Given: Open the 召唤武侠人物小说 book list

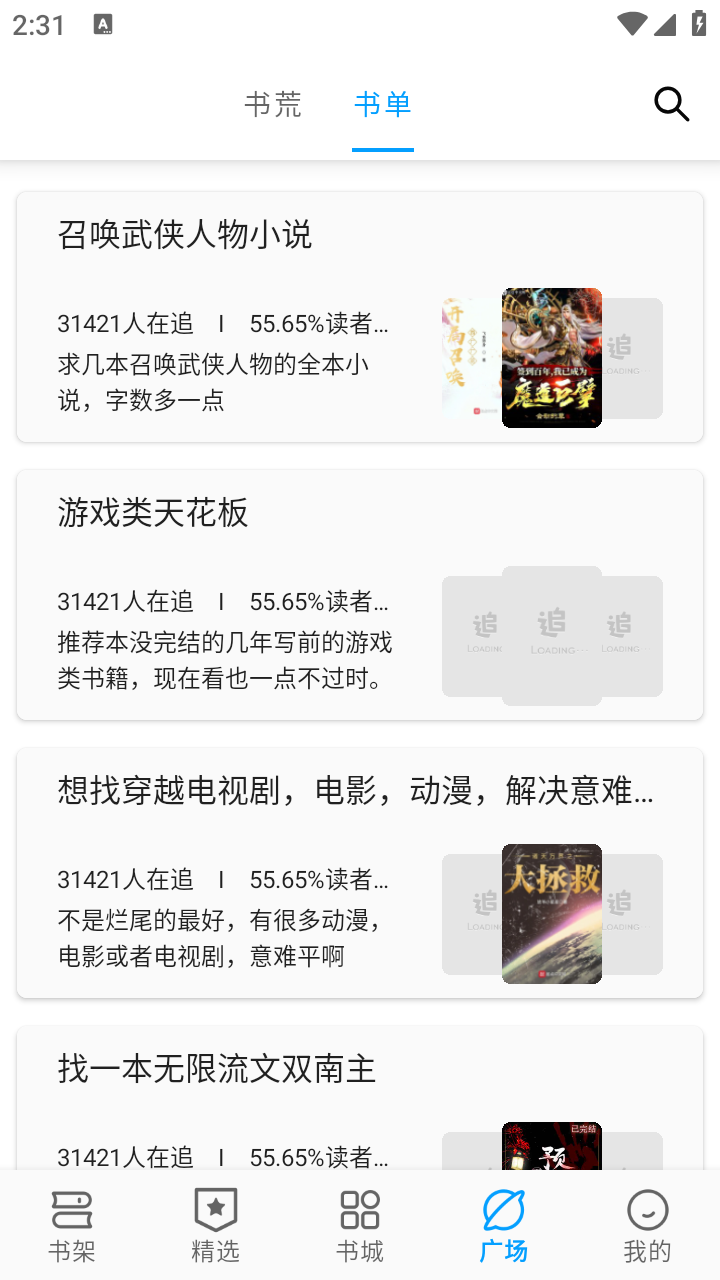Looking at the screenshot, I should [184, 234].
